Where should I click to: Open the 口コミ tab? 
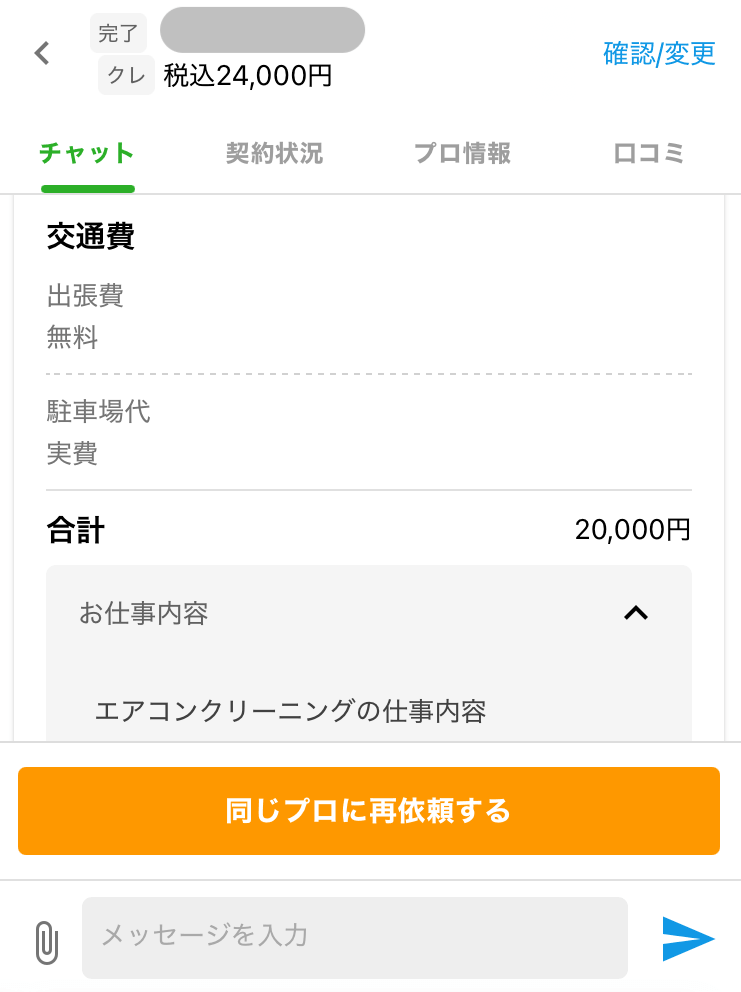(x=649, y=153)
